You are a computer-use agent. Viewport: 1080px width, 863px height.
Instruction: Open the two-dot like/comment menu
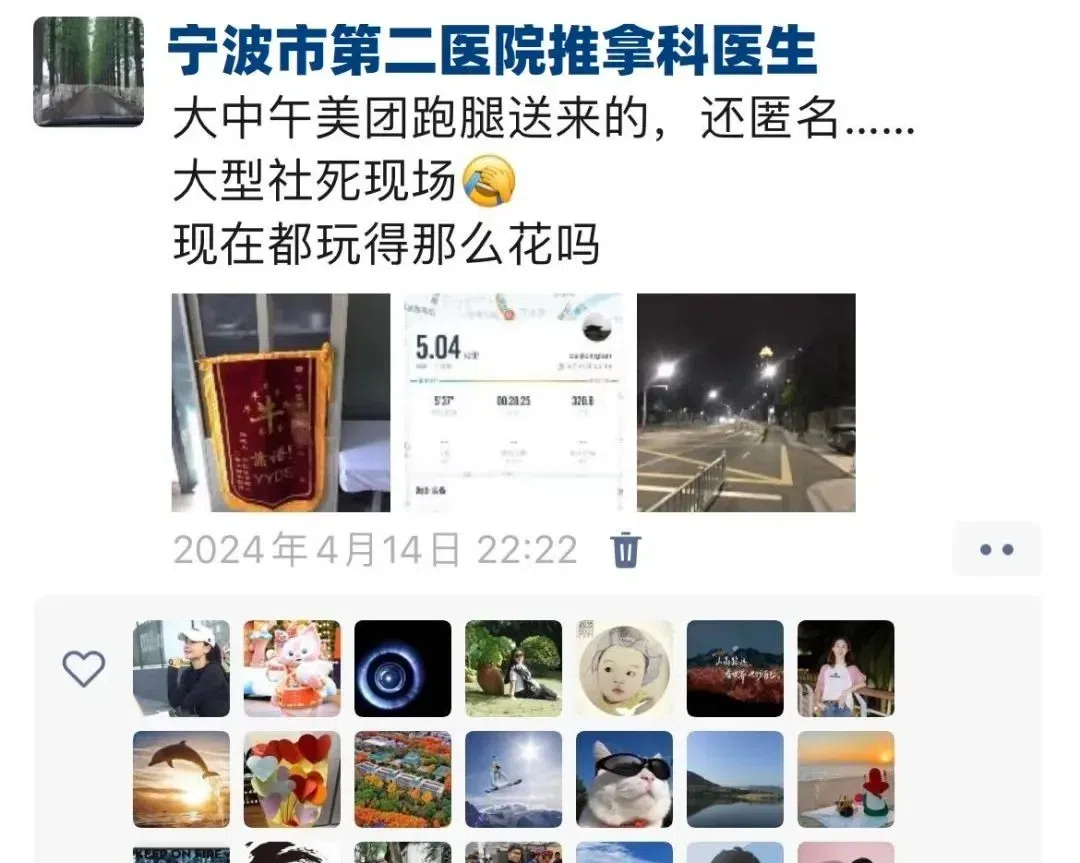pos(997,549)
